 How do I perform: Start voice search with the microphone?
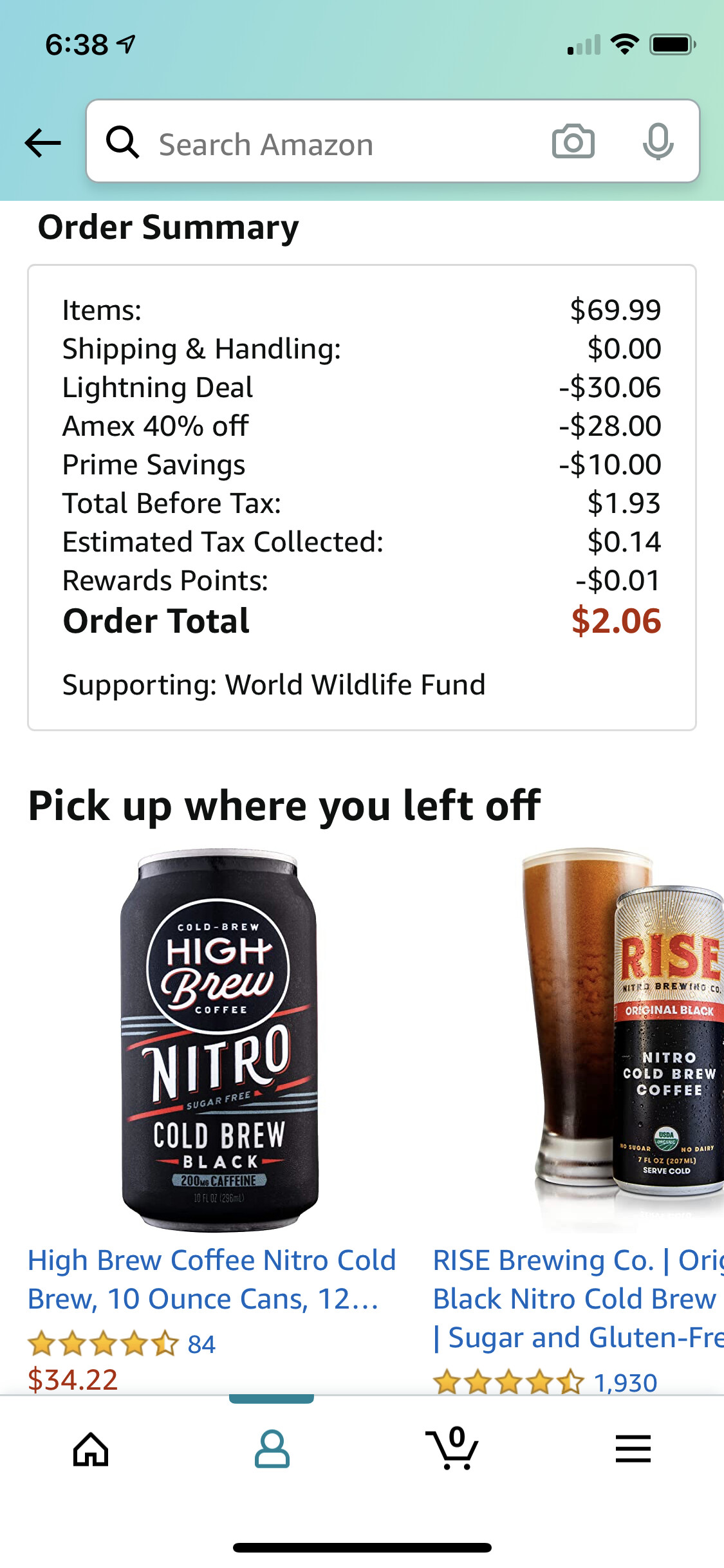click(x=658, y=142)
